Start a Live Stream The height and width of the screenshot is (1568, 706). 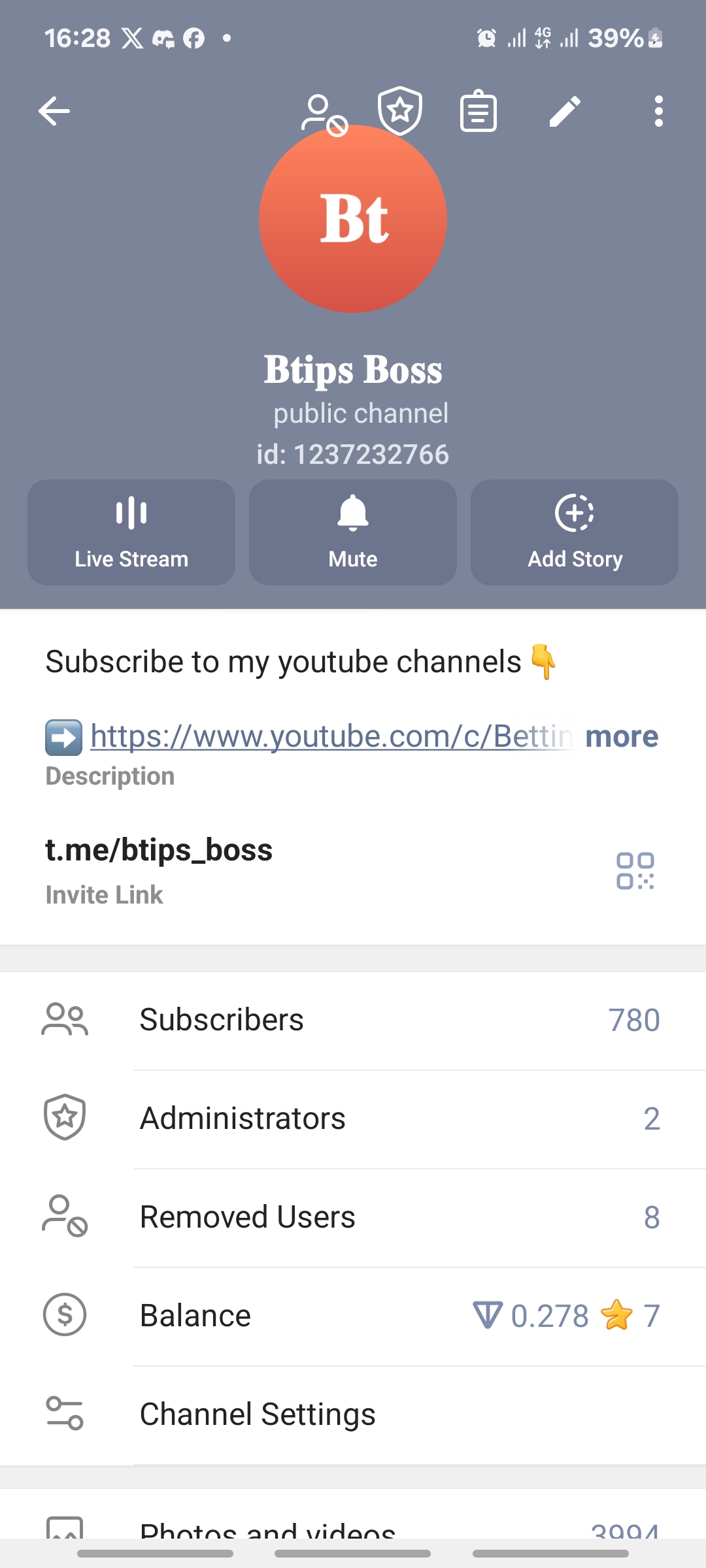(130, 532)
